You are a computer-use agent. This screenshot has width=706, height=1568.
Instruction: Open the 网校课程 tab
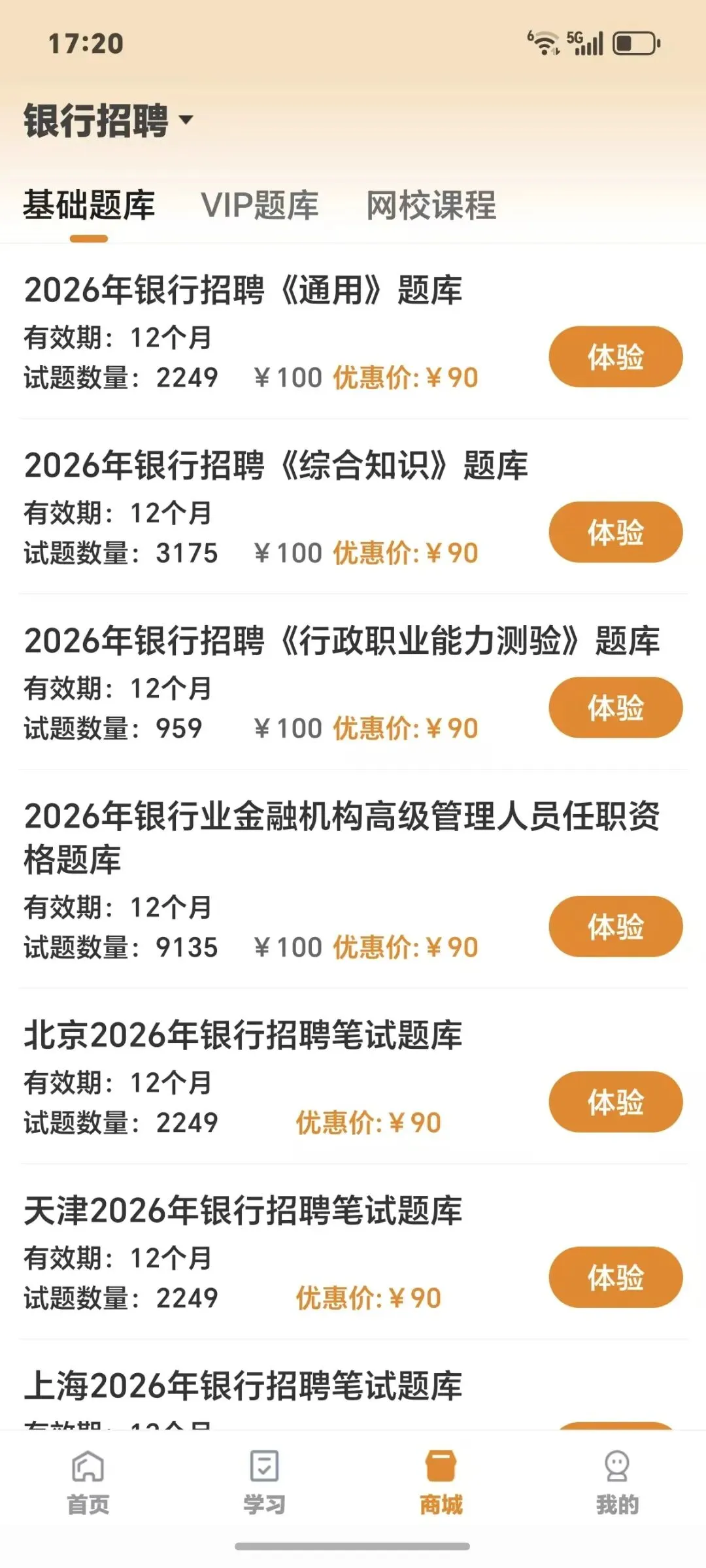pyautogui.click(x=431, y=205)
